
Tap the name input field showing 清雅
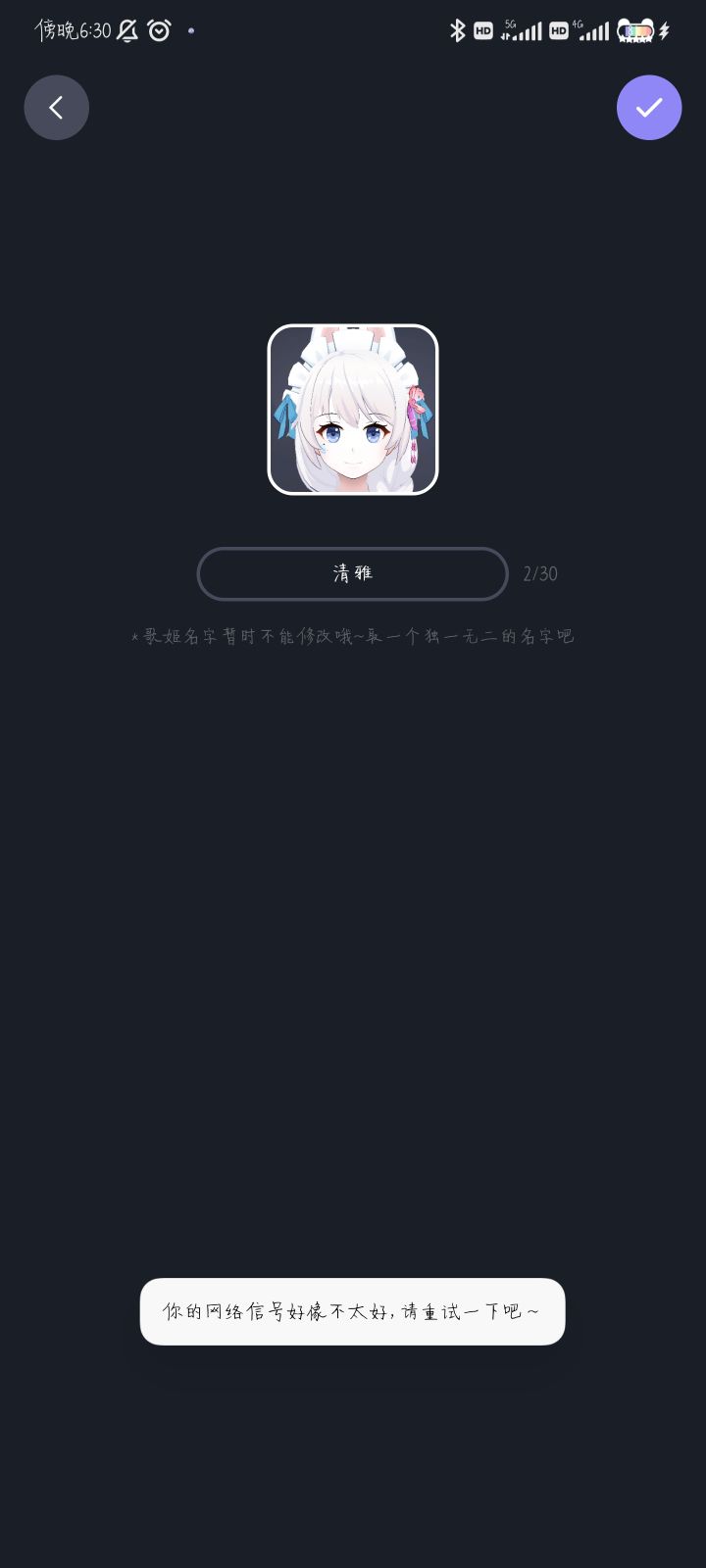click(353, 573)
